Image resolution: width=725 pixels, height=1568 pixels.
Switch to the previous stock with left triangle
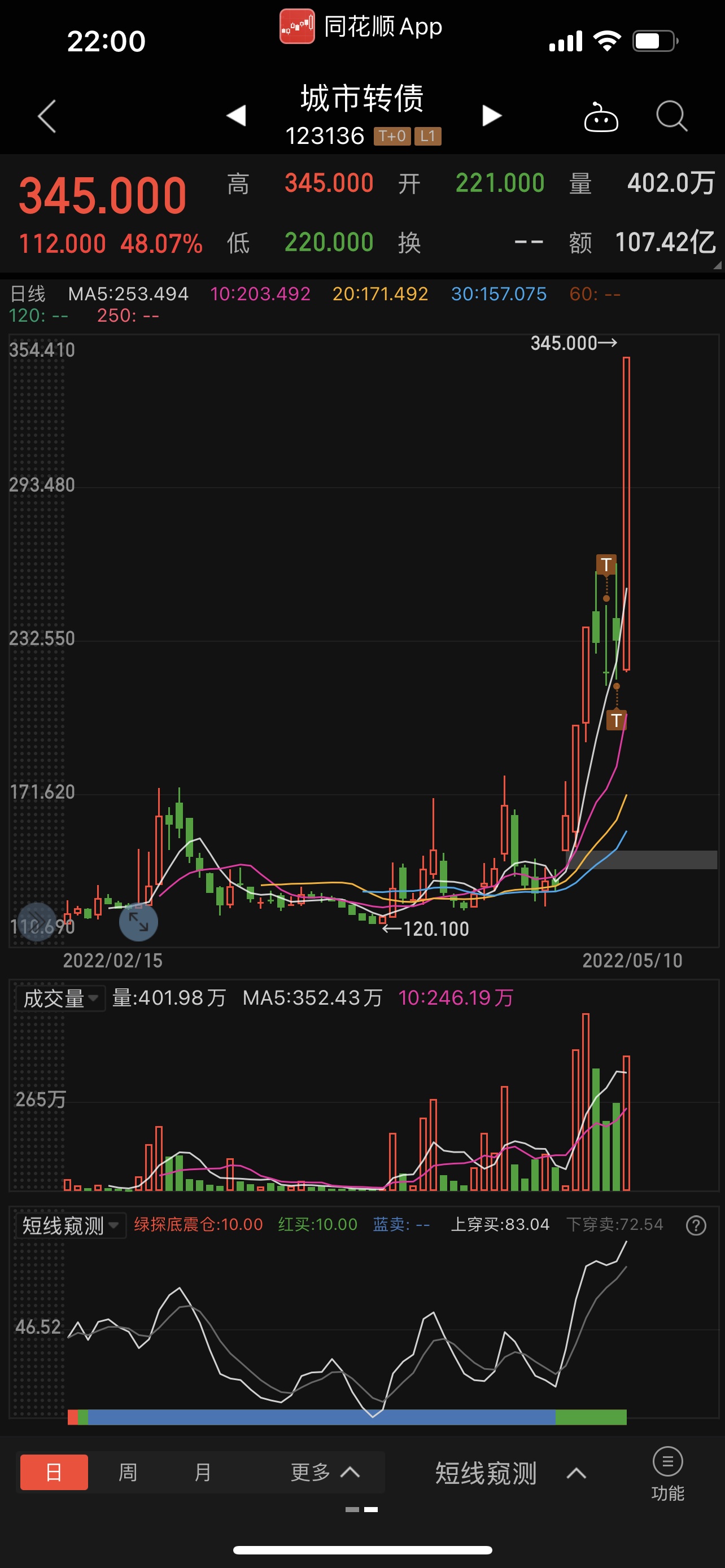pyautogui.click(x=236, y=115)
